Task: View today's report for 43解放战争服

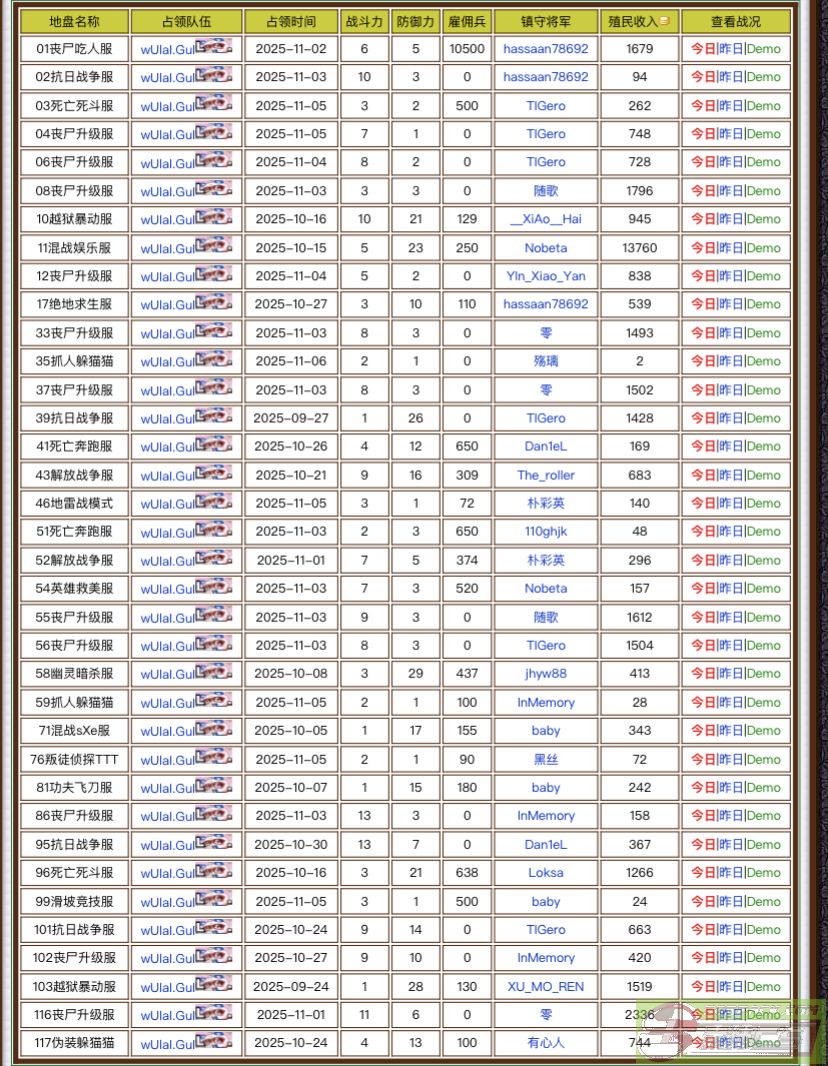Action: pyautogui.click(x=703, y=475)
